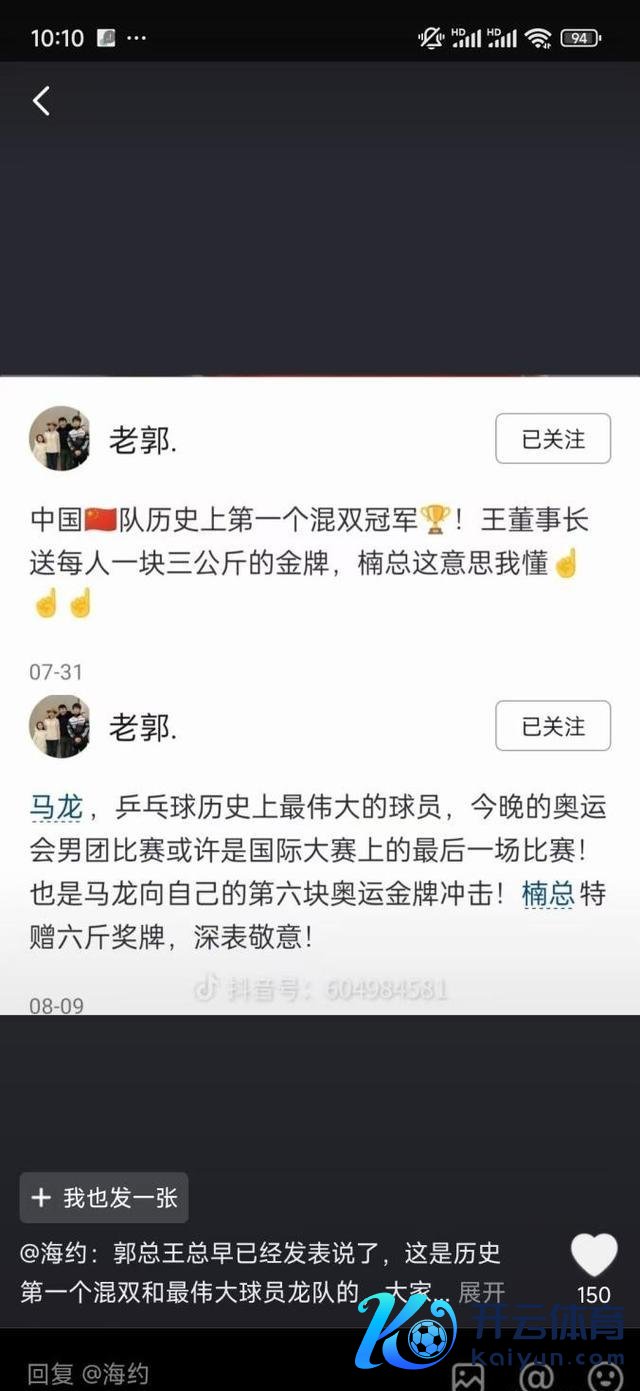Like the comment with the heart icon
Image resolution: width=640 pixels, height=1391 pixels.
(x=594, y=1256)
